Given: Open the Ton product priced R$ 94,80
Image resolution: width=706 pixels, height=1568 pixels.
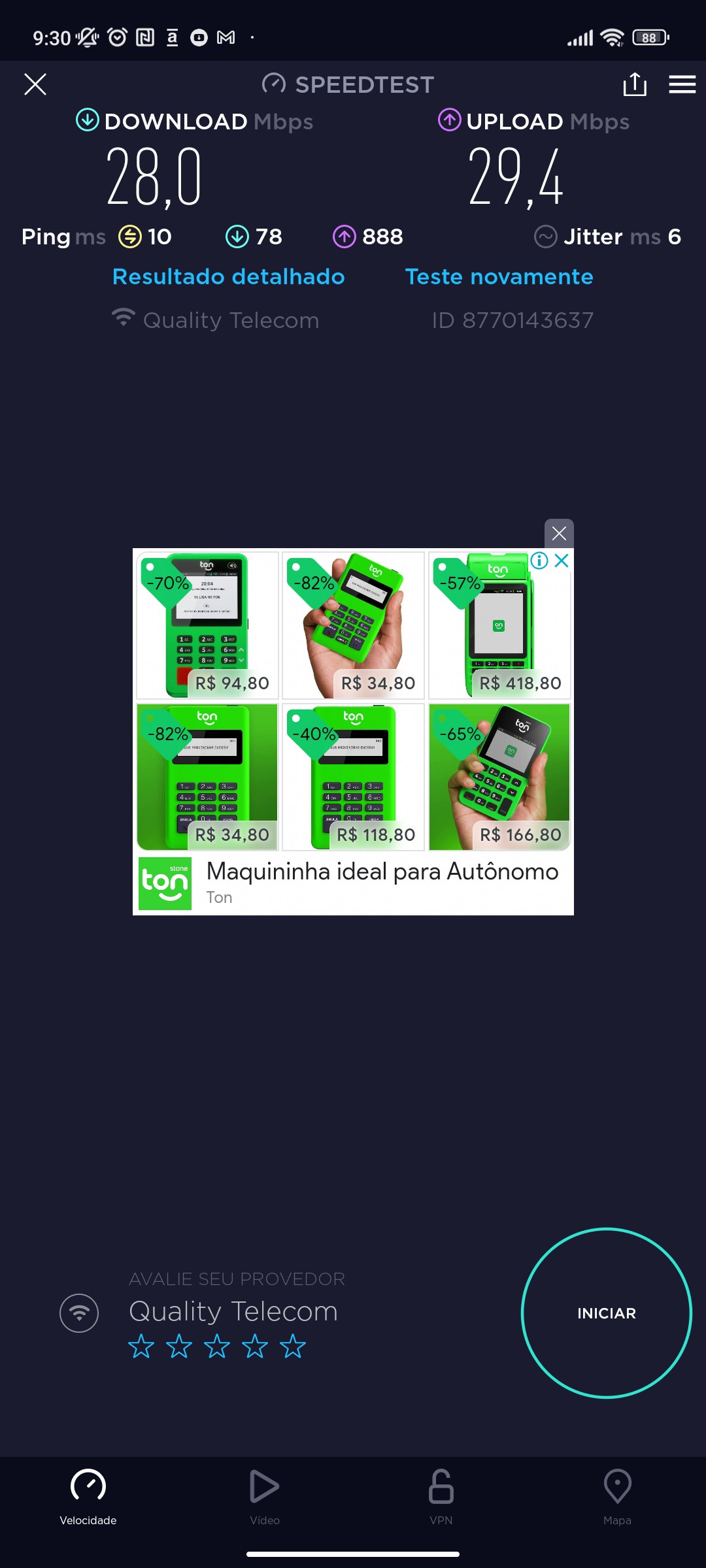Looking at the screenshot, I should tap(207, 625).
